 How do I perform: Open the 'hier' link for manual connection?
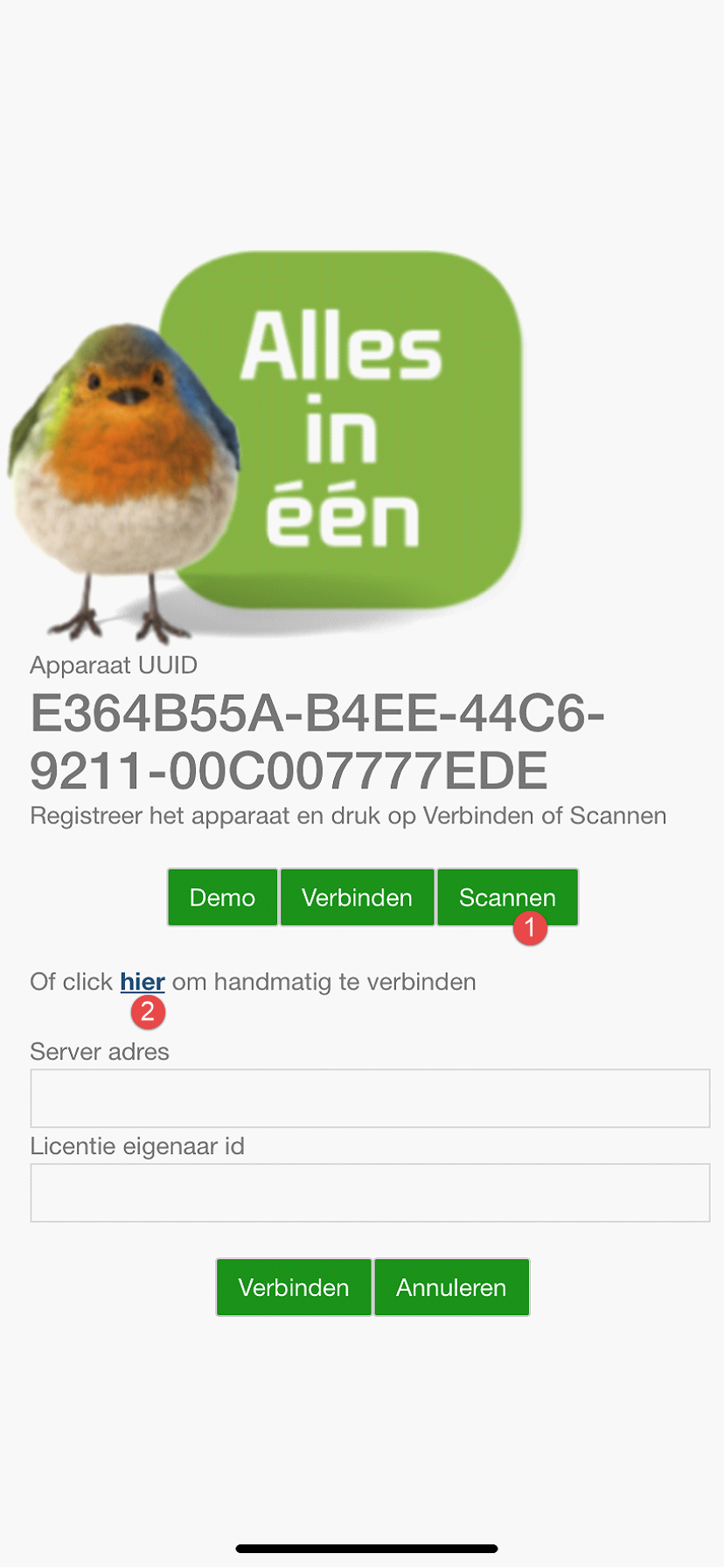[143, 982]
